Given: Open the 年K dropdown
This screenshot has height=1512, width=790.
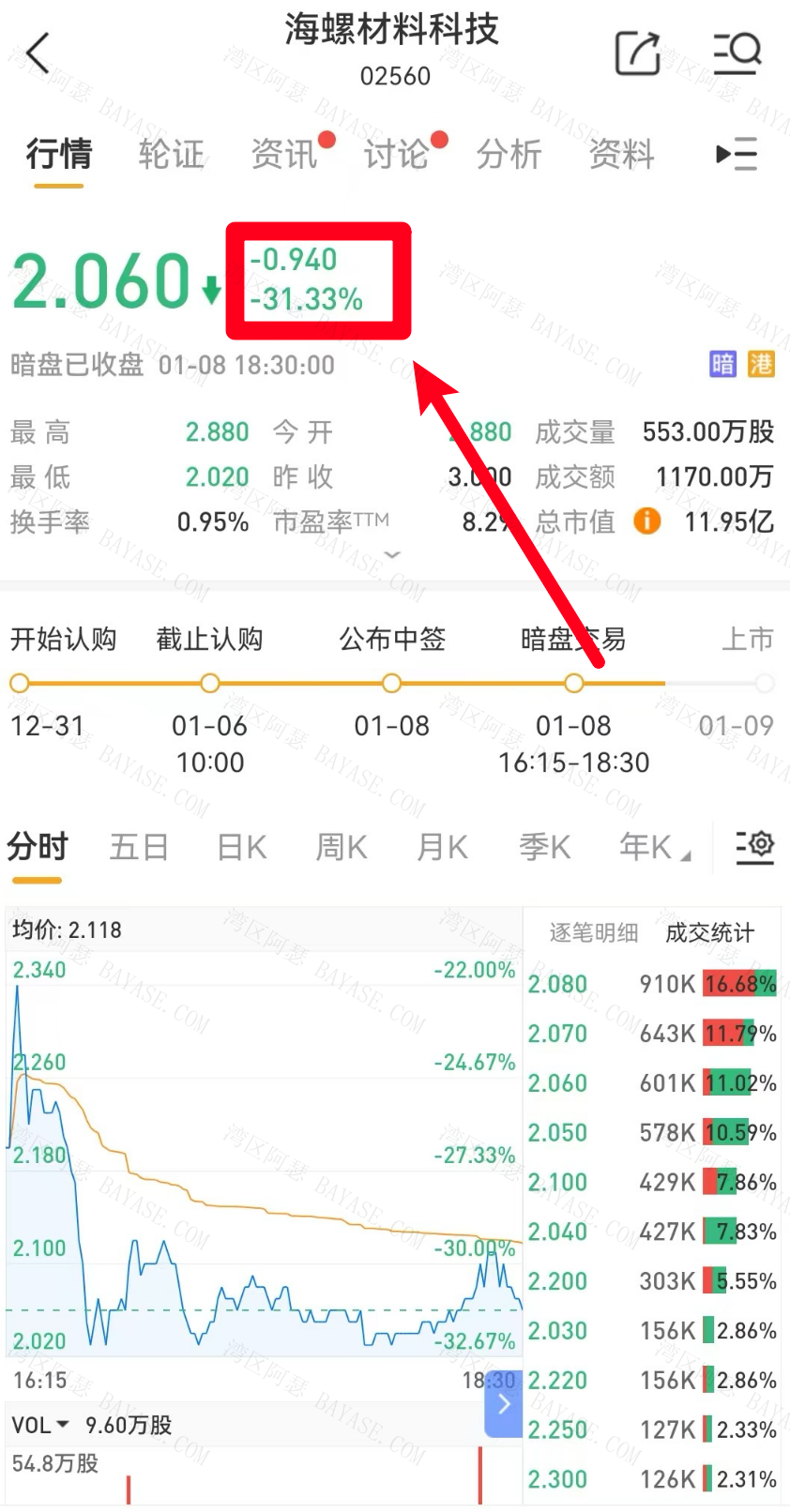Looking at the screenshot, I should pos(654,847).
